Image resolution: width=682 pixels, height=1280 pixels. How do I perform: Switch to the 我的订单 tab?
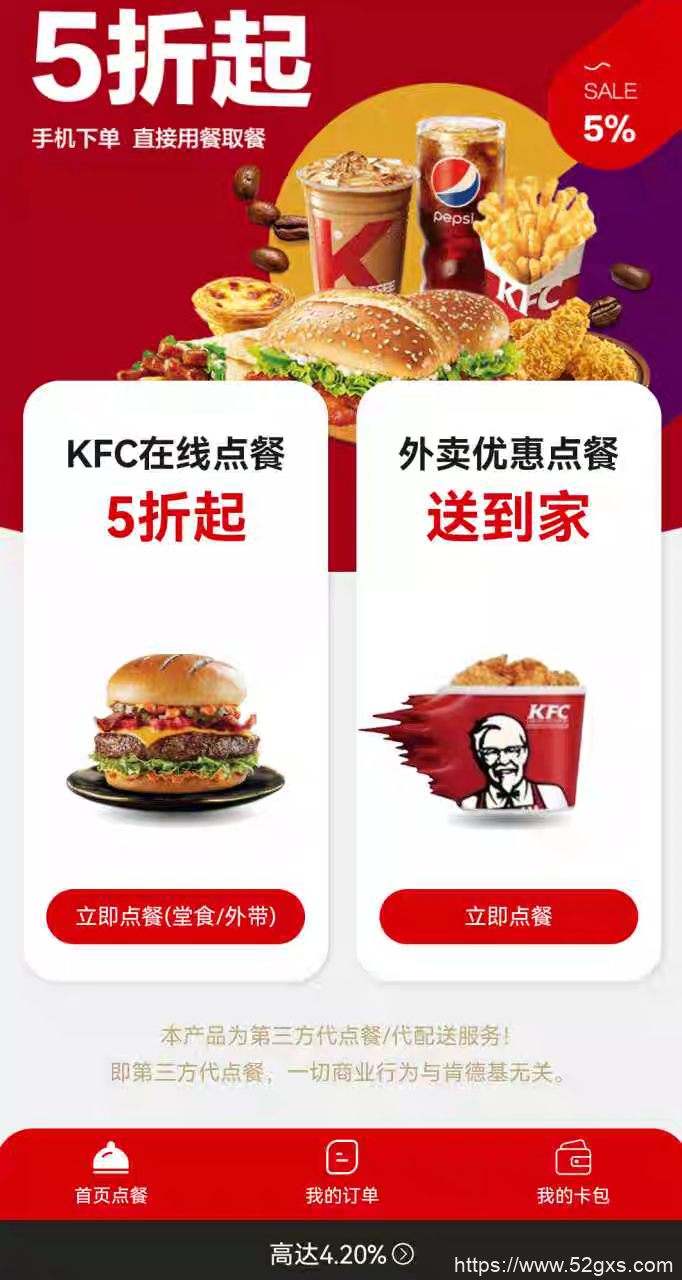click(342, 1174)
